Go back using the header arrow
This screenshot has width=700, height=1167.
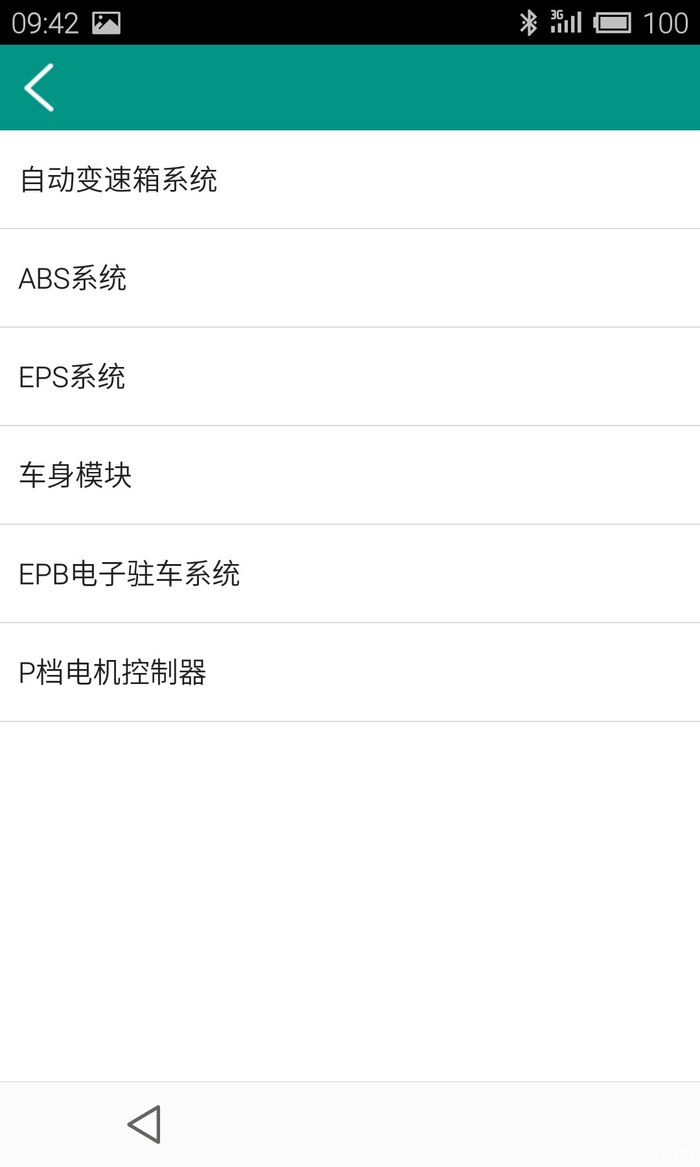39,88
